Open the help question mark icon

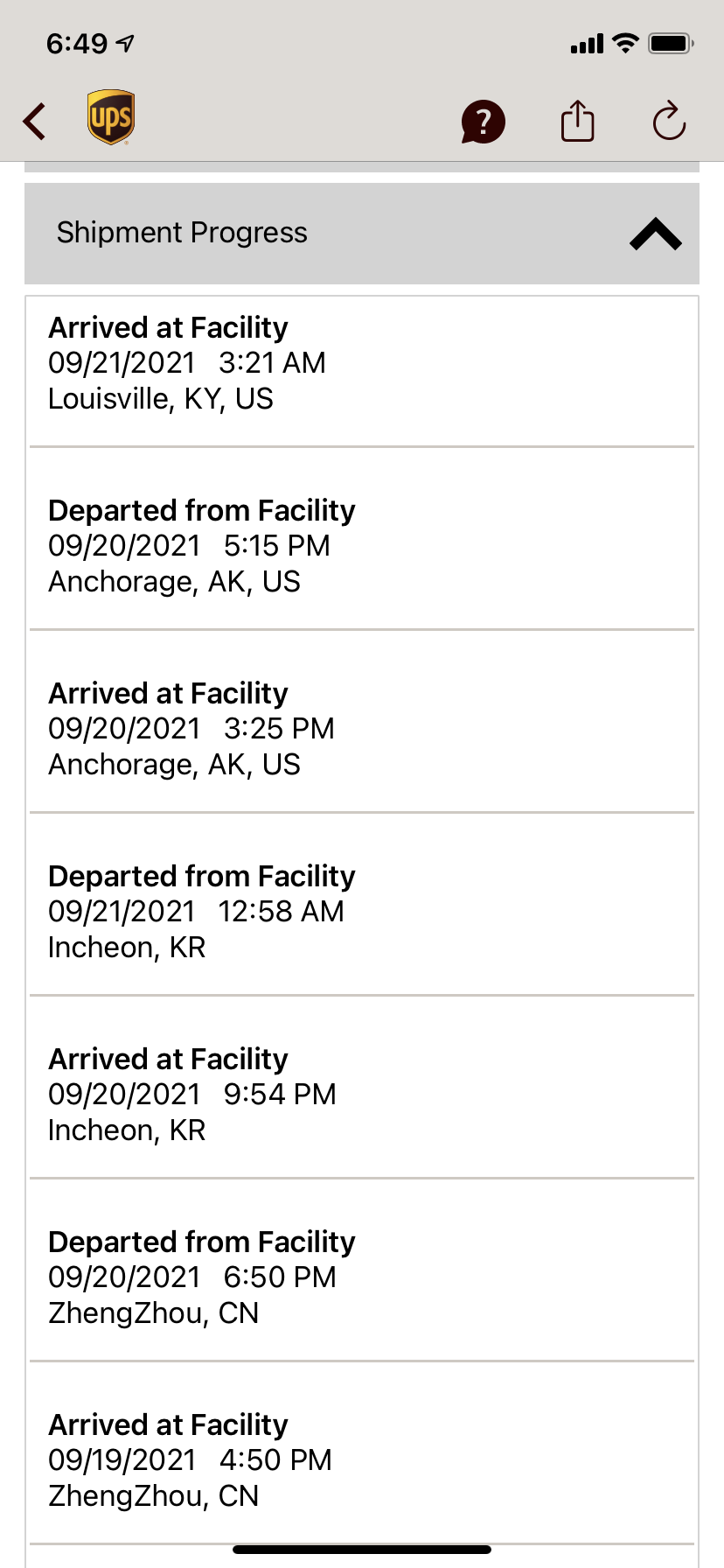(x=483, y=121)
